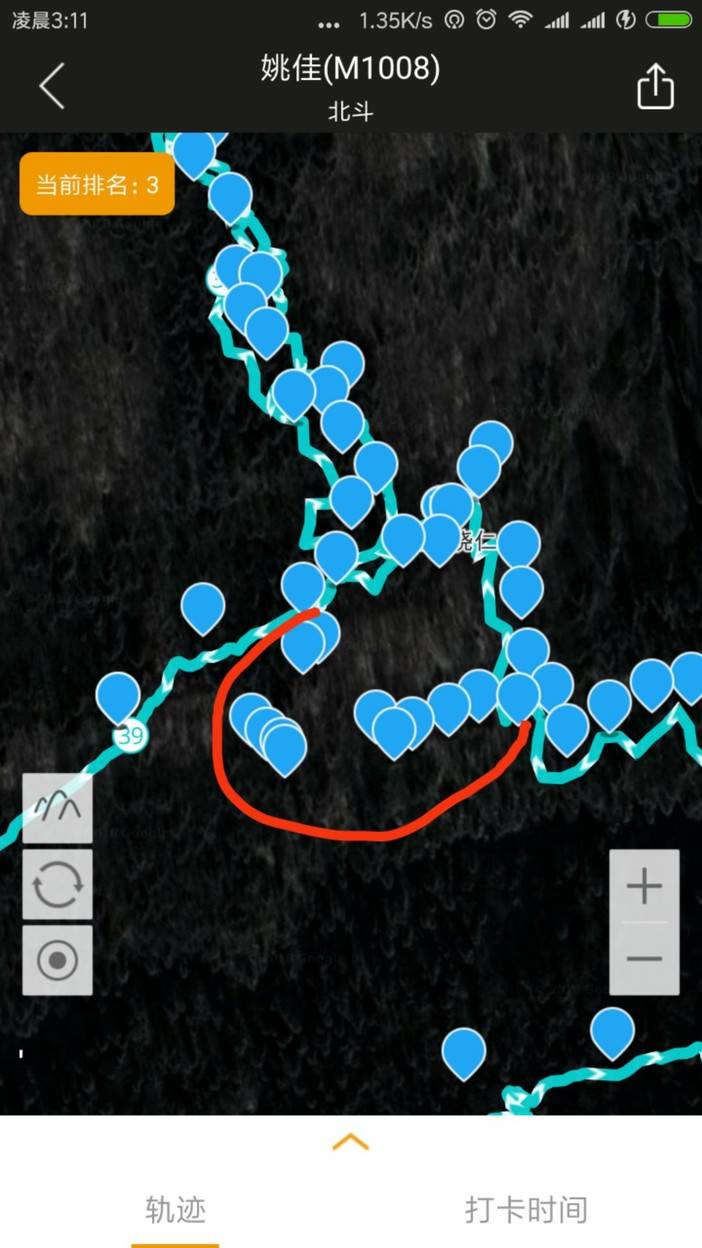Zoom out the map with minus

click(x=644, y=959)
